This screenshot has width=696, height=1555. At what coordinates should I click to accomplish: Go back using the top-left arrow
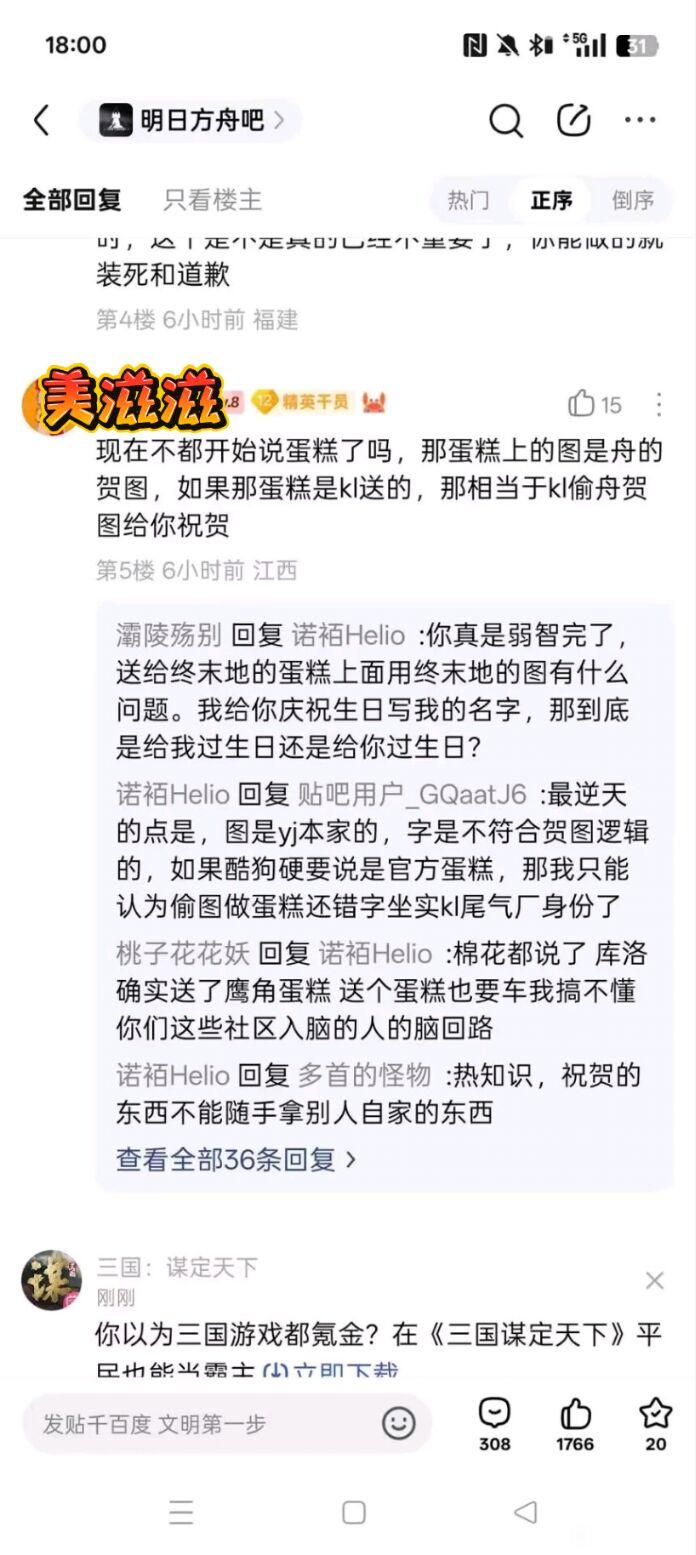point(41,121)
